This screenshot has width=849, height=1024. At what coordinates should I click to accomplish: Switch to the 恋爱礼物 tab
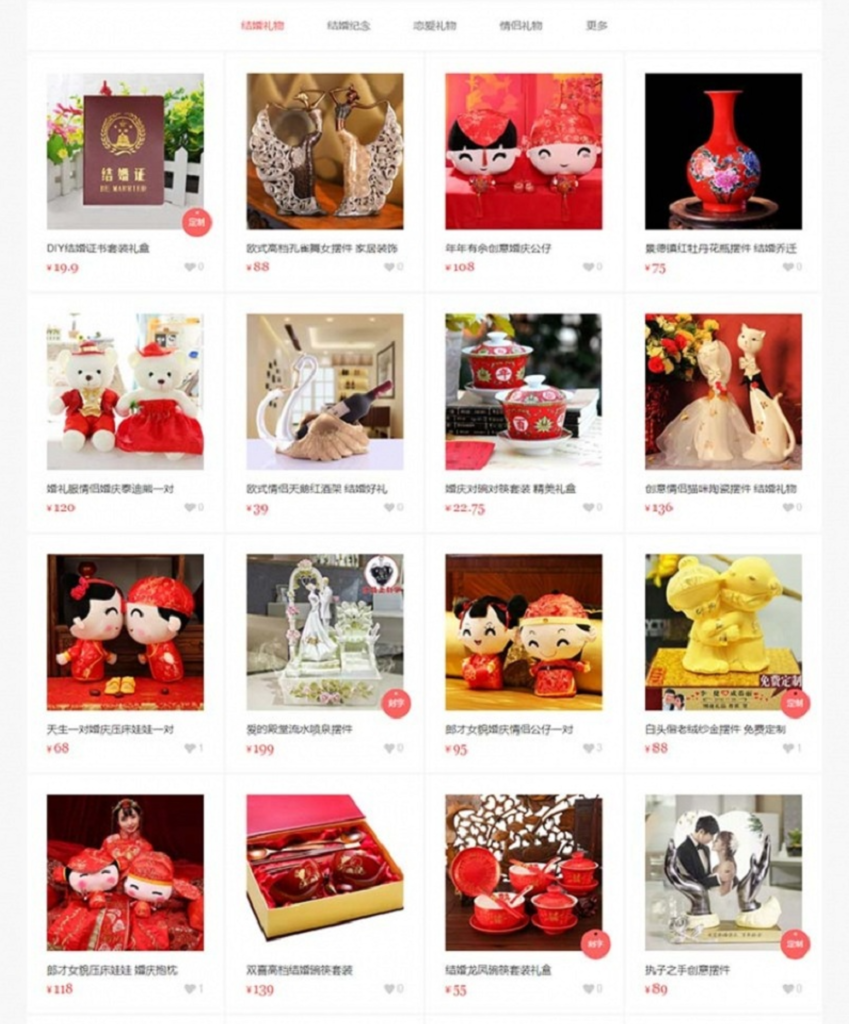coord(434,25)
